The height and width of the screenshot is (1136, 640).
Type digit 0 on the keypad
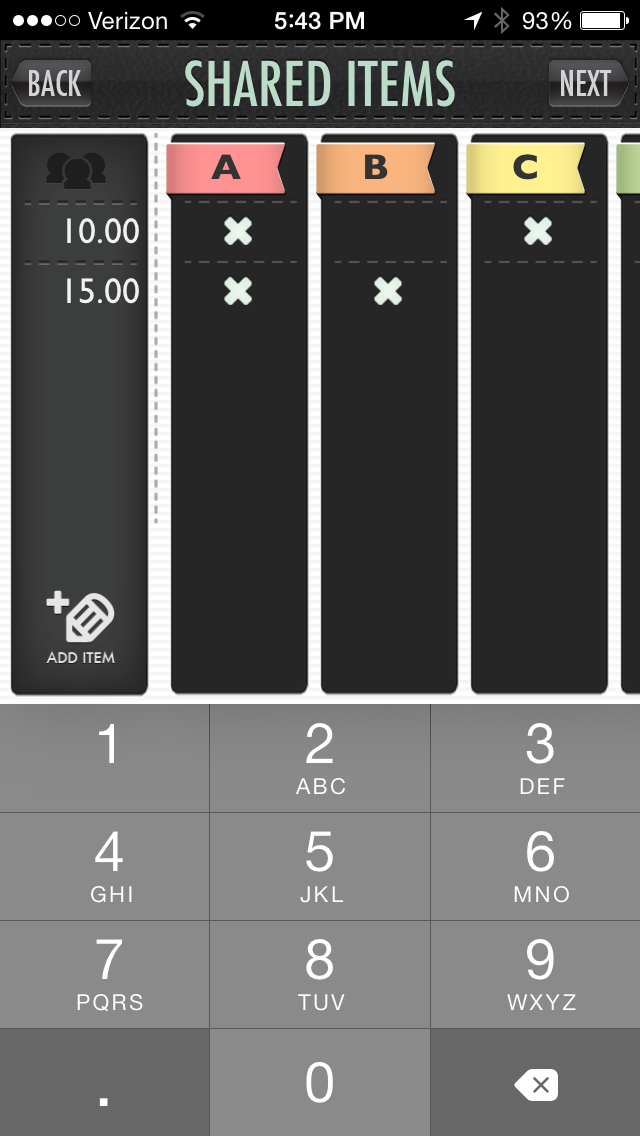click(x=320, y=1082)
